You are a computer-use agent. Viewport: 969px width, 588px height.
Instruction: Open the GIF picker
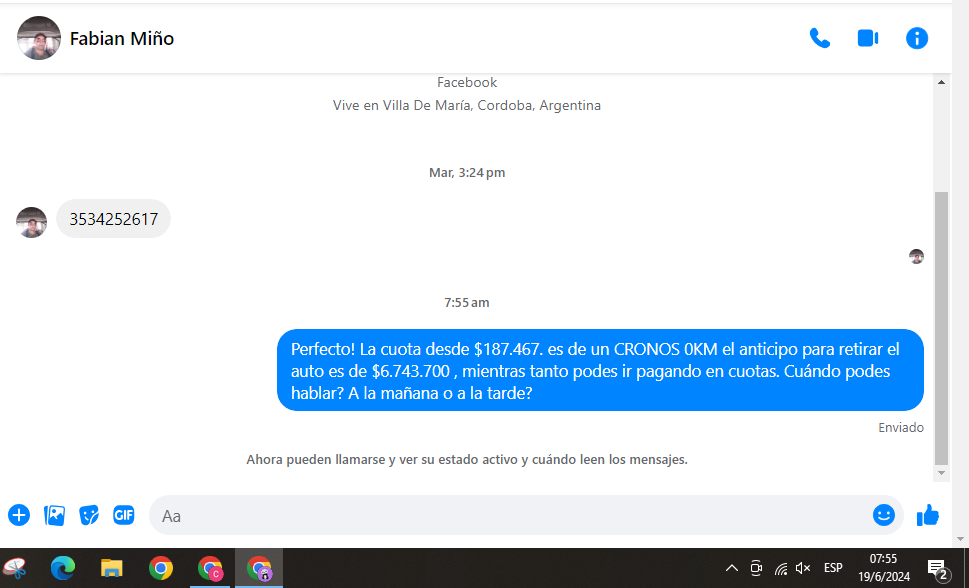[x=123, y=515]
